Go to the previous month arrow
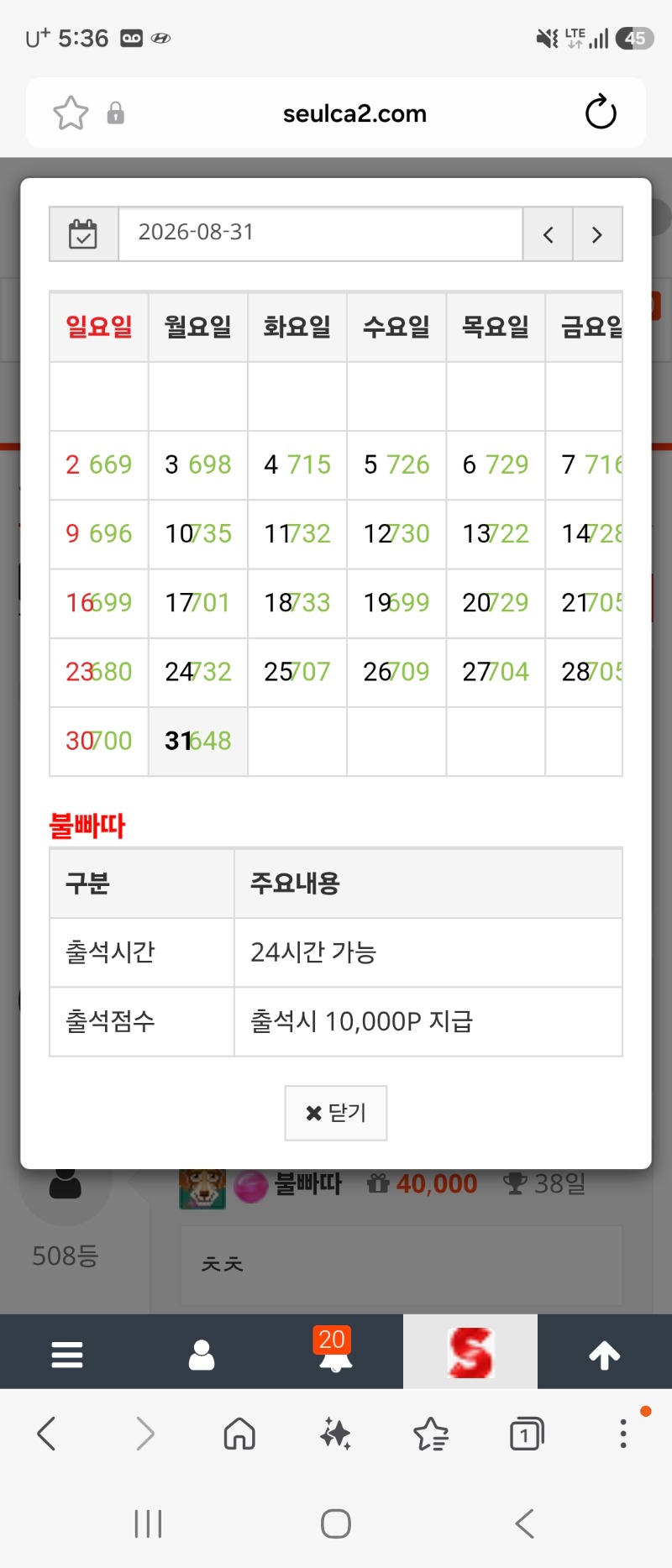The height and width of the screenshot is (1568, 672). pyautogui.click(x=548, y=234)
